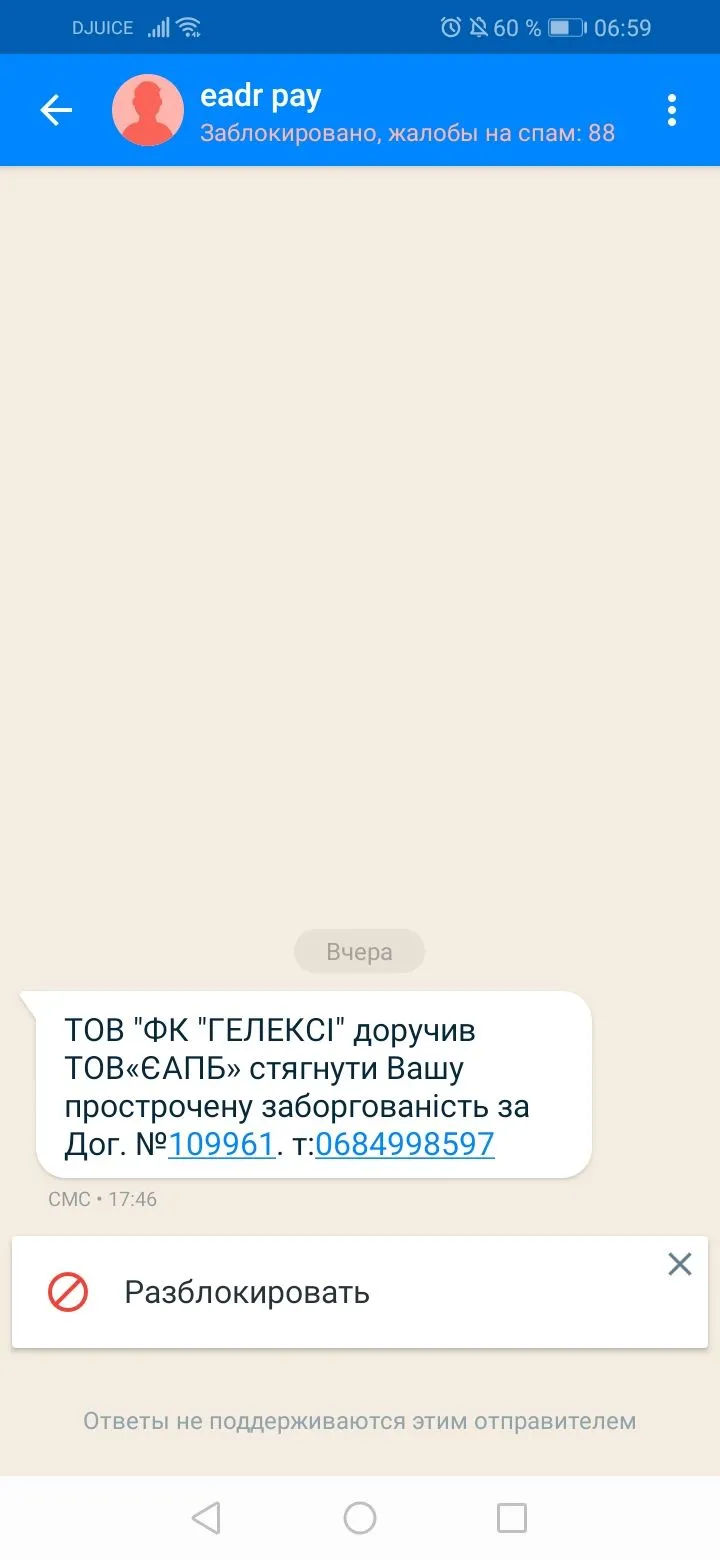
Task: Open the three-dot overflow menu
Action: 672,110
